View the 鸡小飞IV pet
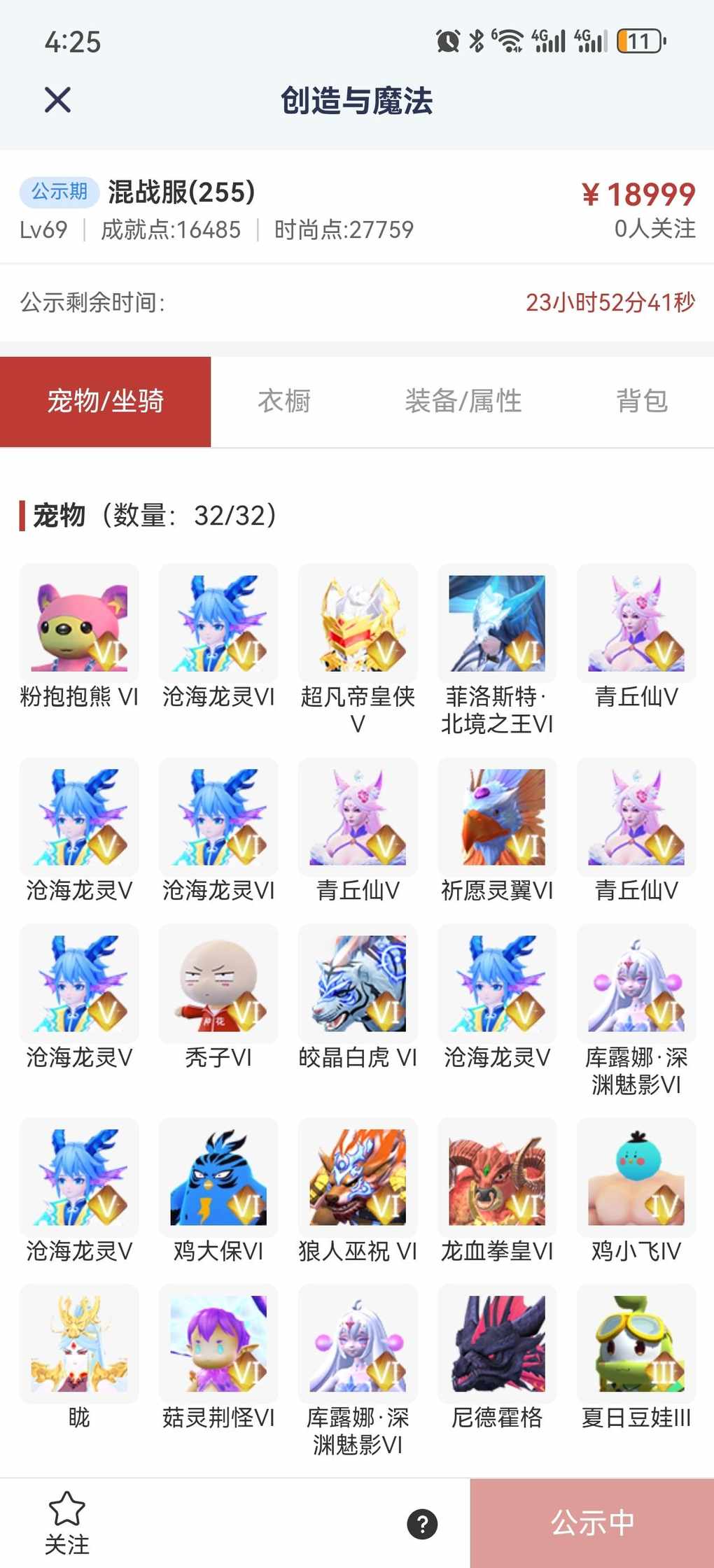This screenshot has width=714, height=1568. coord(636,1178)
